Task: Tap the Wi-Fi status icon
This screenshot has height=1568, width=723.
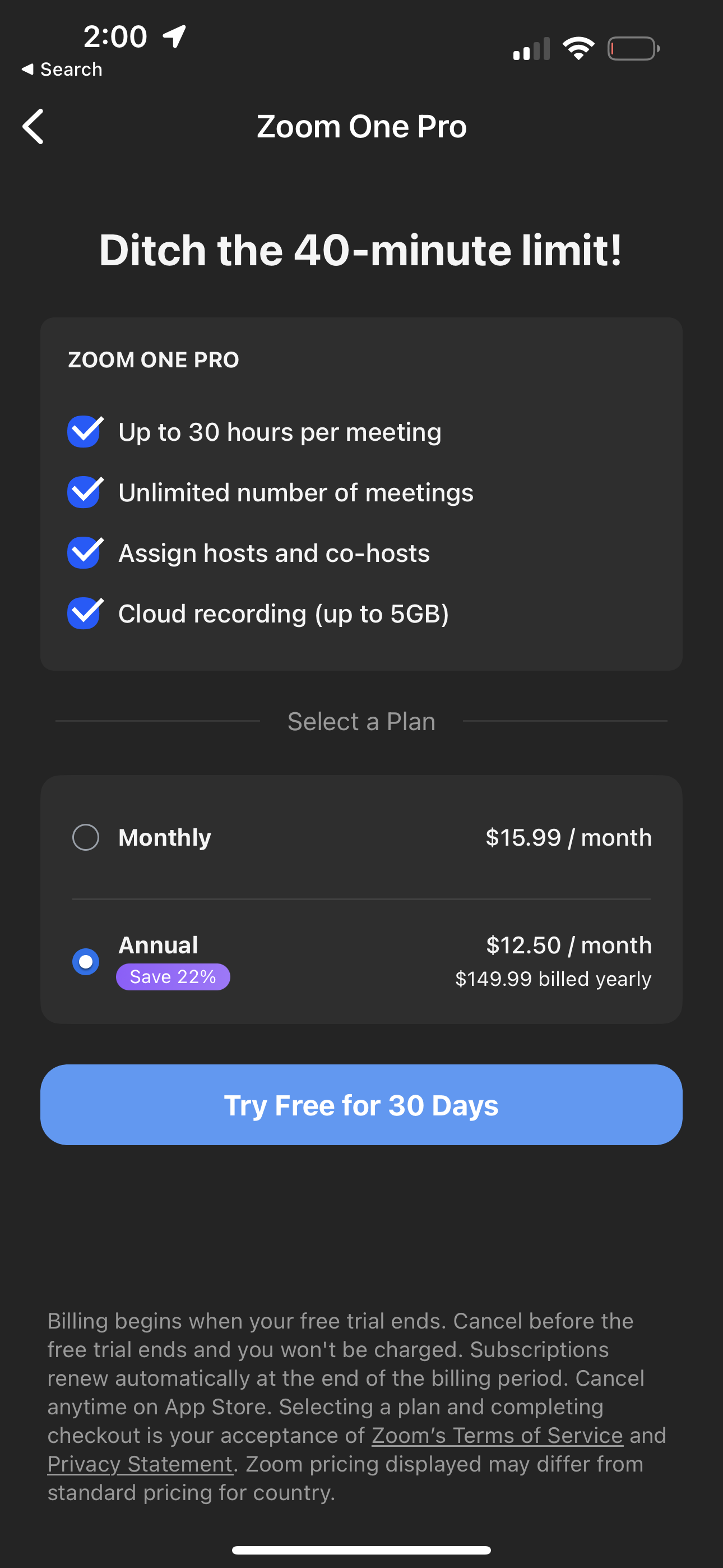Action: [x=578, y=48]
